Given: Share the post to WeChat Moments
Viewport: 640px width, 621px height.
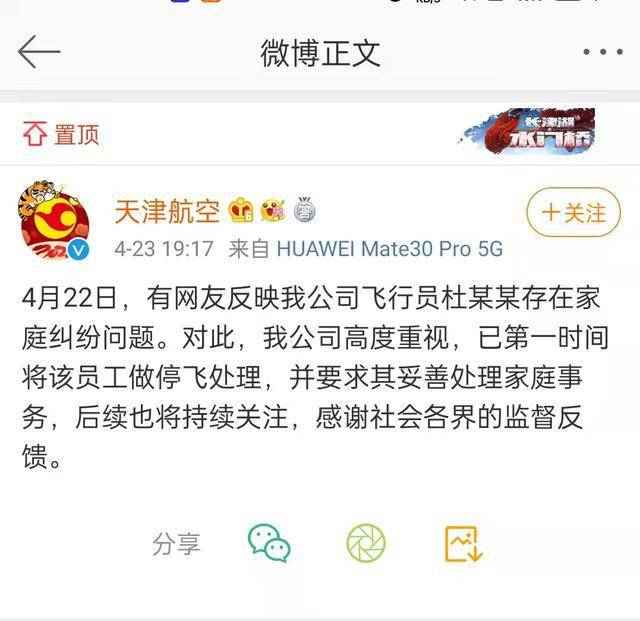Looking at the screenshot, I should coord(366,544).
